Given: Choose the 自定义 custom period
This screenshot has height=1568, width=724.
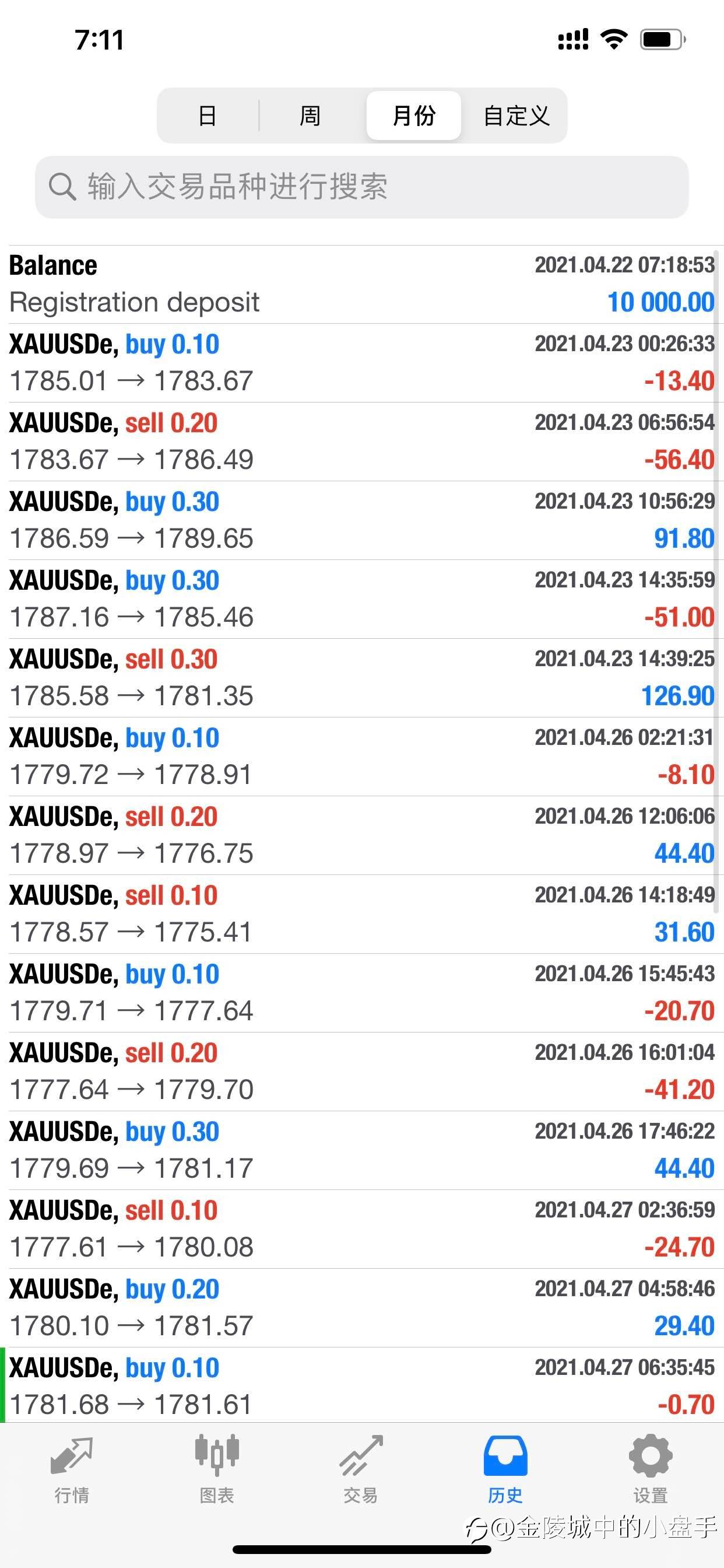Looking at the screenshot, I should (516, 116).
